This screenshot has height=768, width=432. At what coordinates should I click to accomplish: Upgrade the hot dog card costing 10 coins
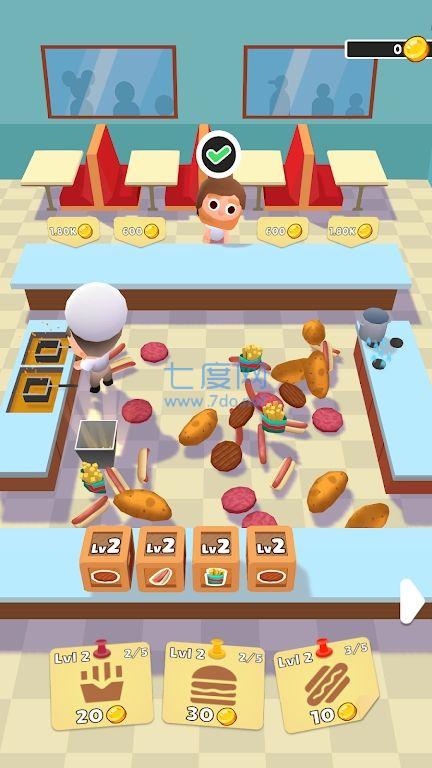(326, 685)
